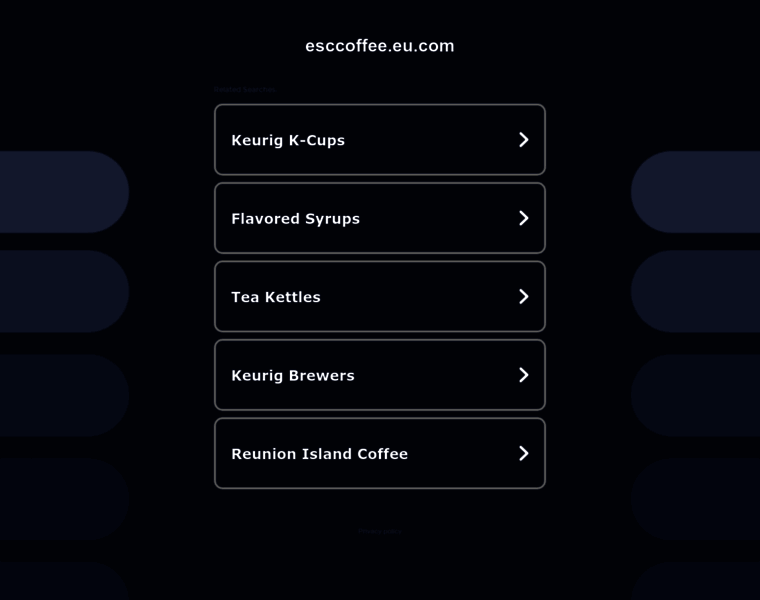The width and height of the screenshot is (760, 600).
Task: Go to Keurig Brewers
Action: tap(379, 375)
